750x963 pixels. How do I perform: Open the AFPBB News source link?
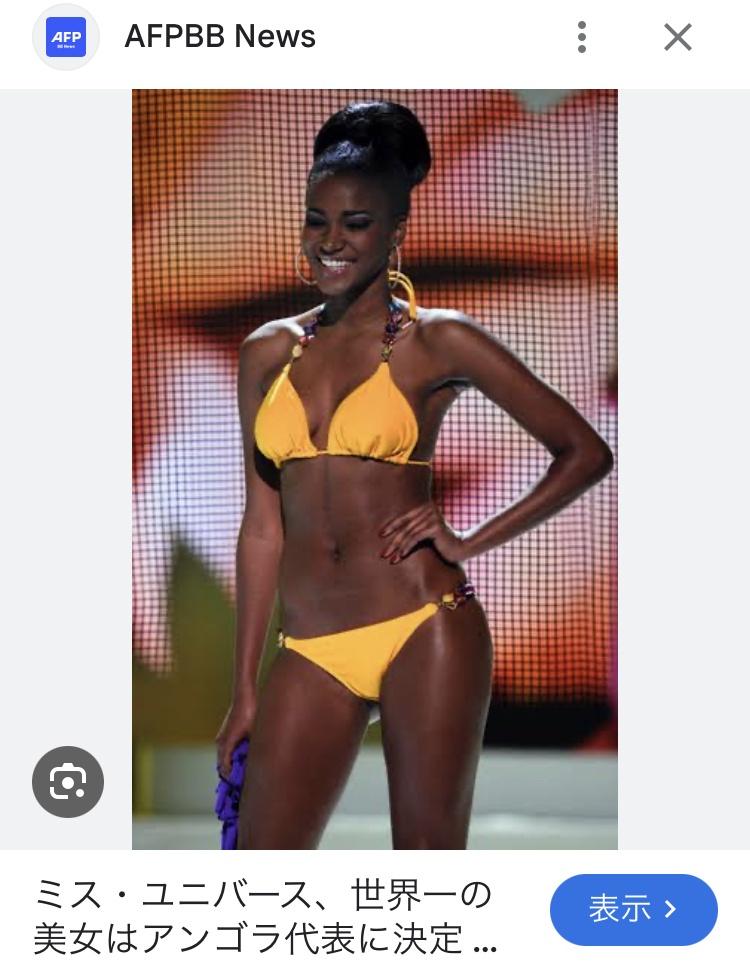(220, 38)
